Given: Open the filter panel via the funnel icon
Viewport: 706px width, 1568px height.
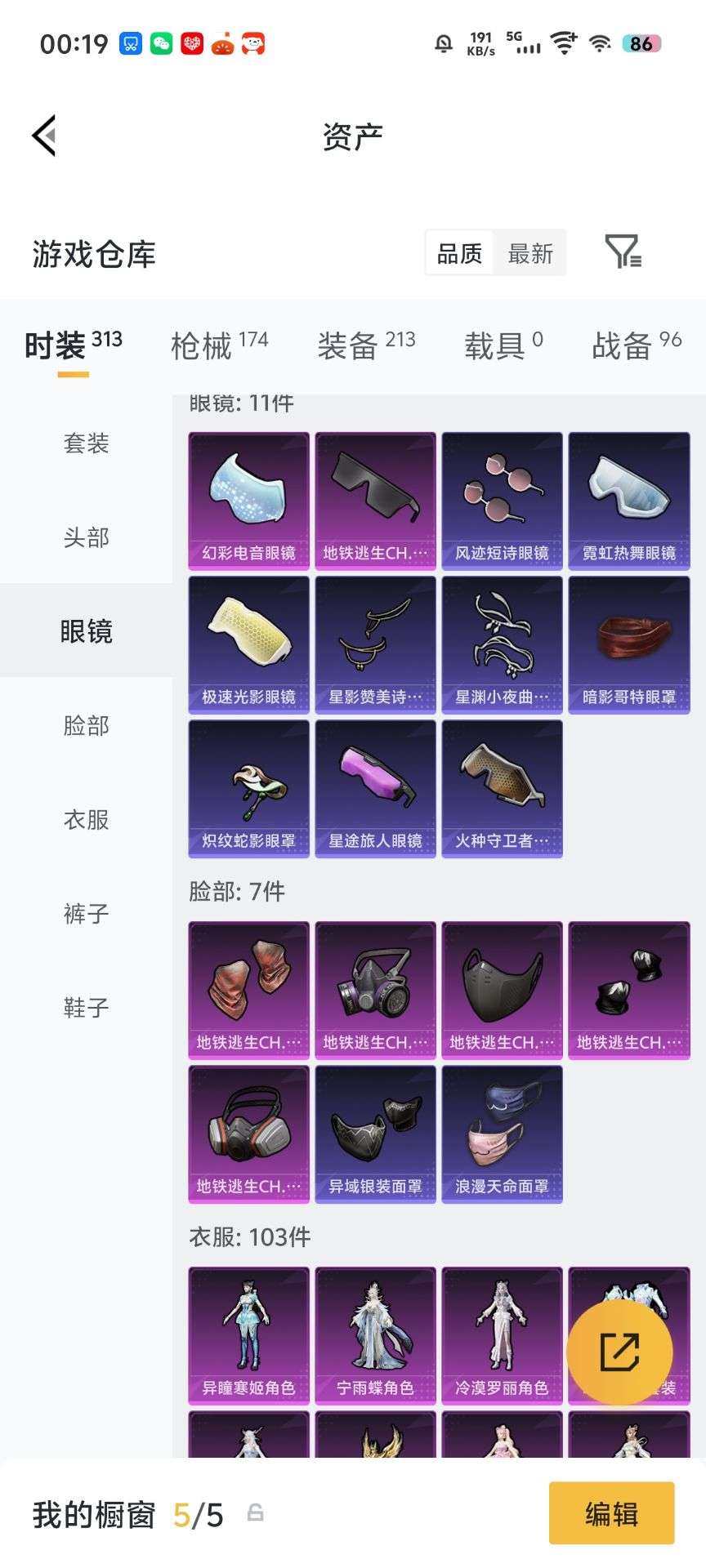Looking at the screenshot, I should [x=623, y=252].
